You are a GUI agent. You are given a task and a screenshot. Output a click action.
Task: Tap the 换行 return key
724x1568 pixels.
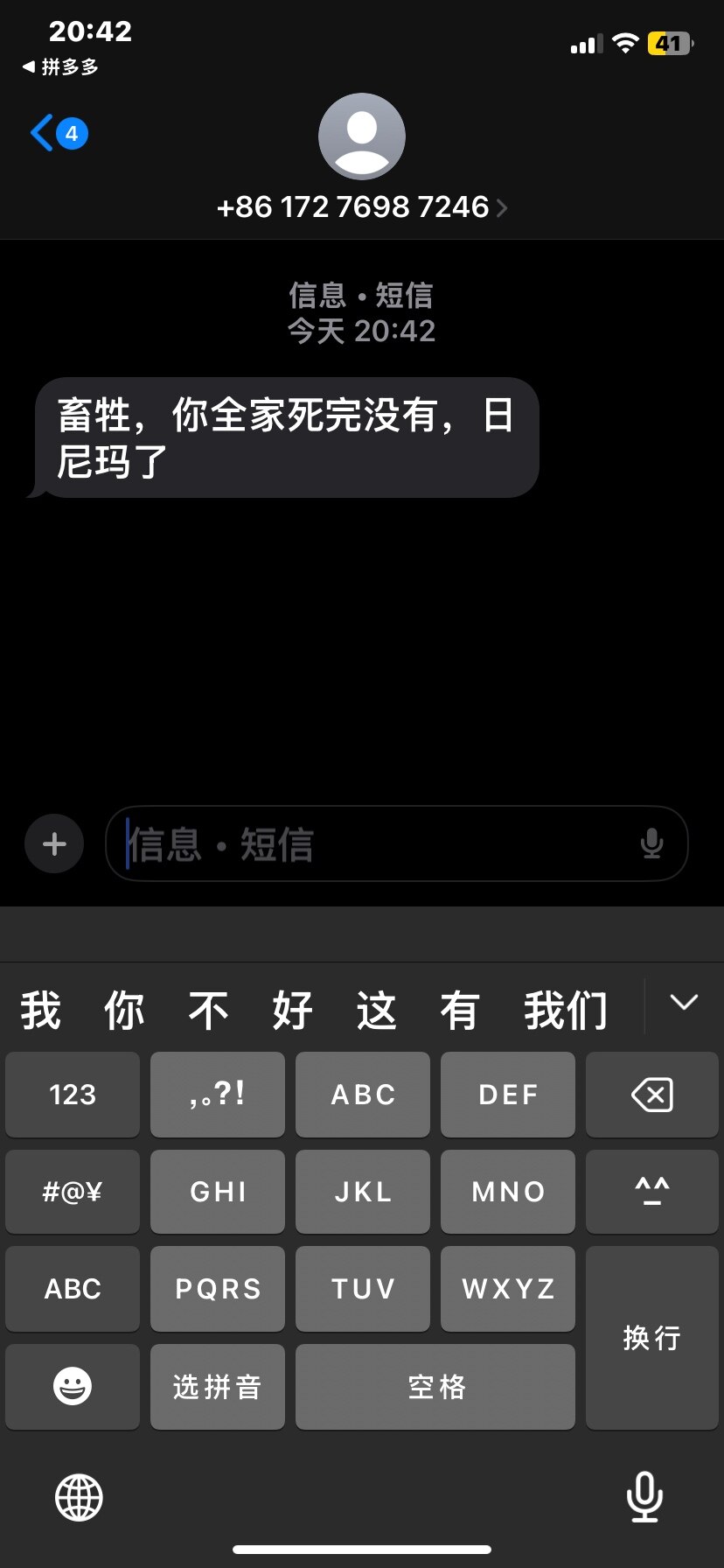(x=651, y=1337)
